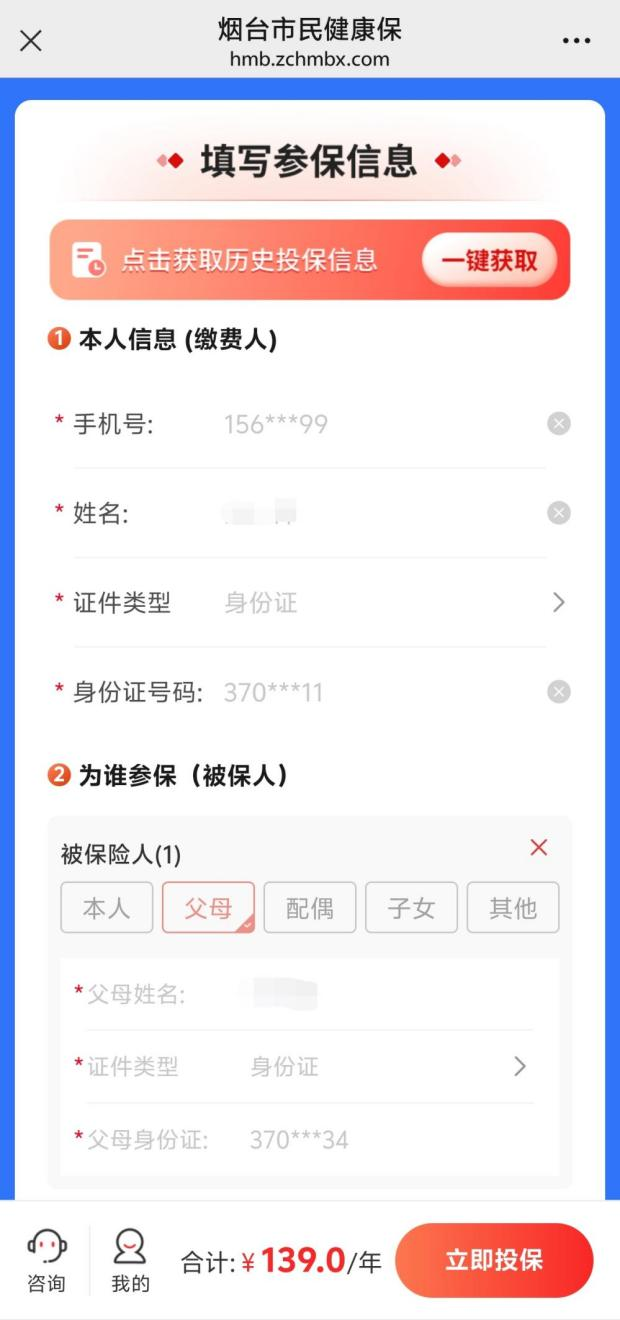Tap 立即投保 to enroll now
The image size is (620, 1320).
pyautogui.click(x=494, y=1260)
